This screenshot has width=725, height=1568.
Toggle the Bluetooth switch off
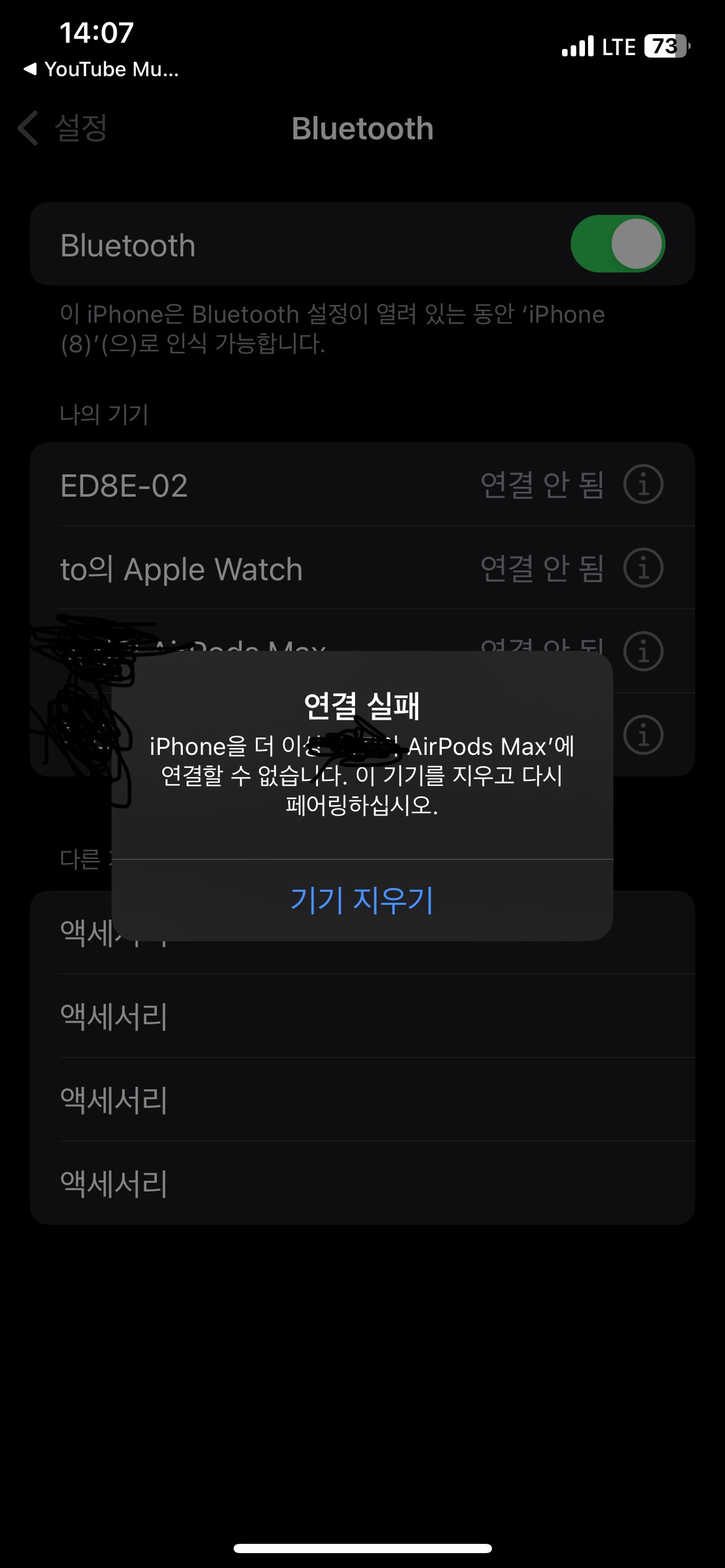click(x=617, y=244)
